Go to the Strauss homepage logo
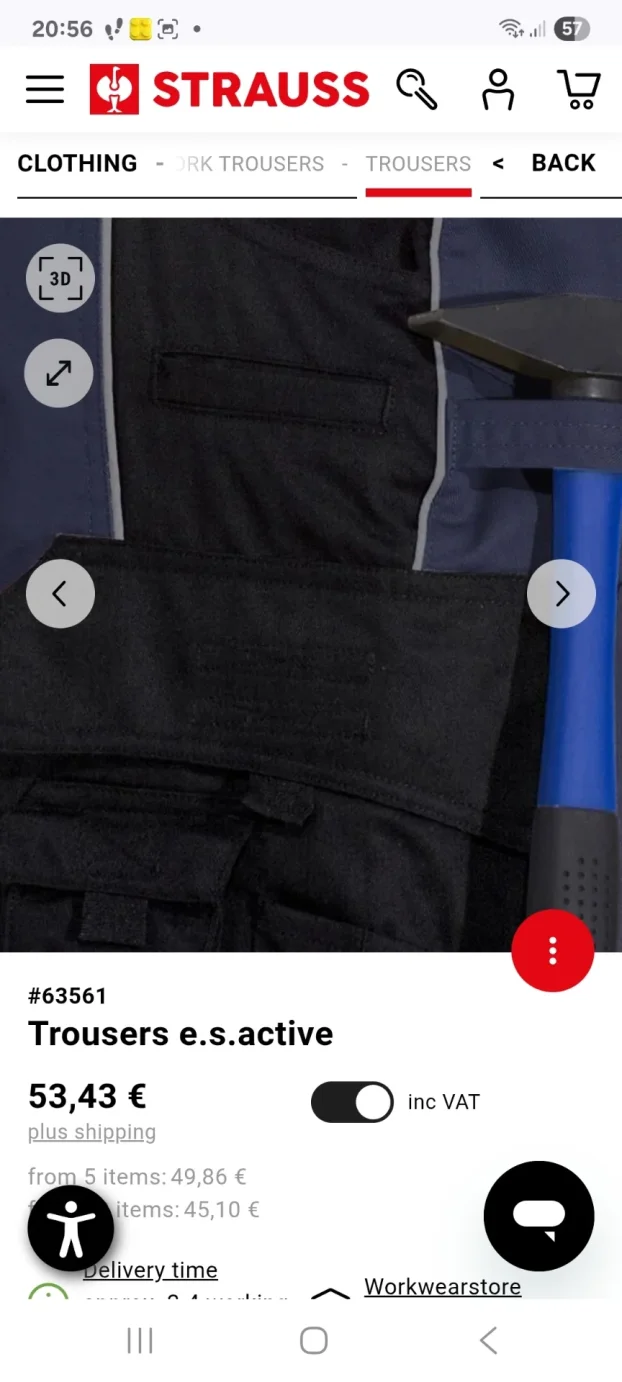622x1382 pixels. [x=229, y=89]
